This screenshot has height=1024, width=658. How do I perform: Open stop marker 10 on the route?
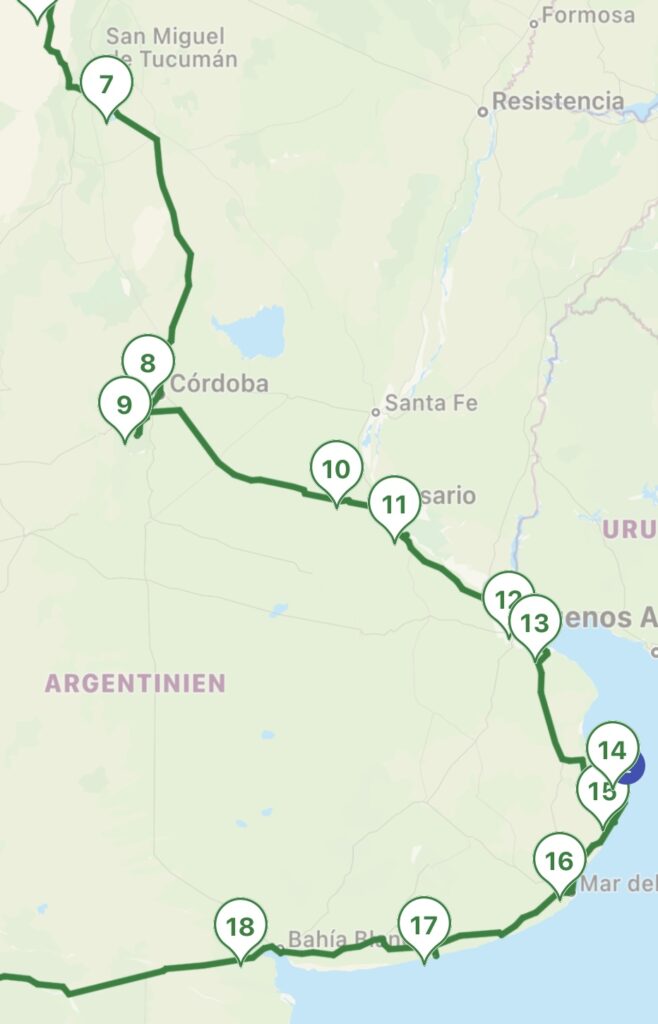336,468
